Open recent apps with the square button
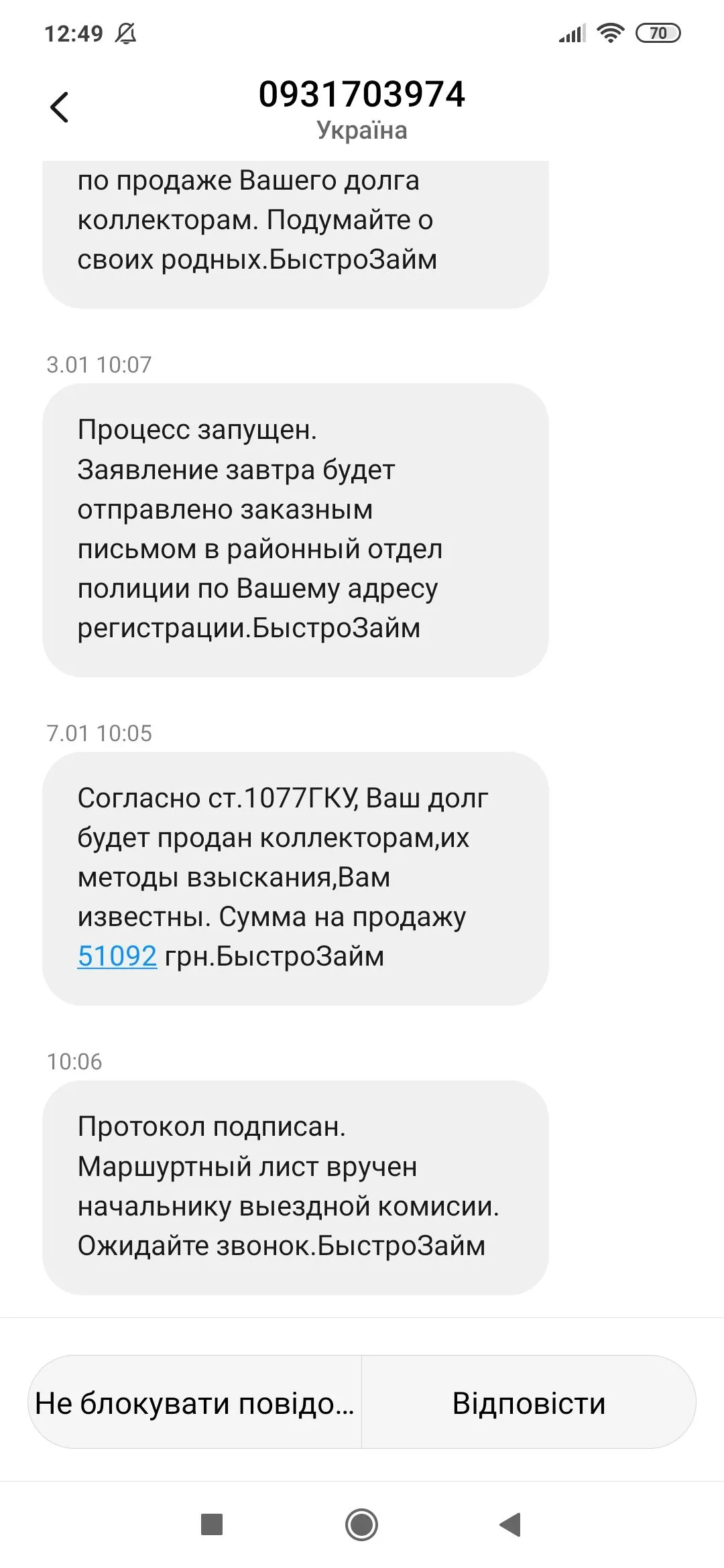 (212, 1524)
